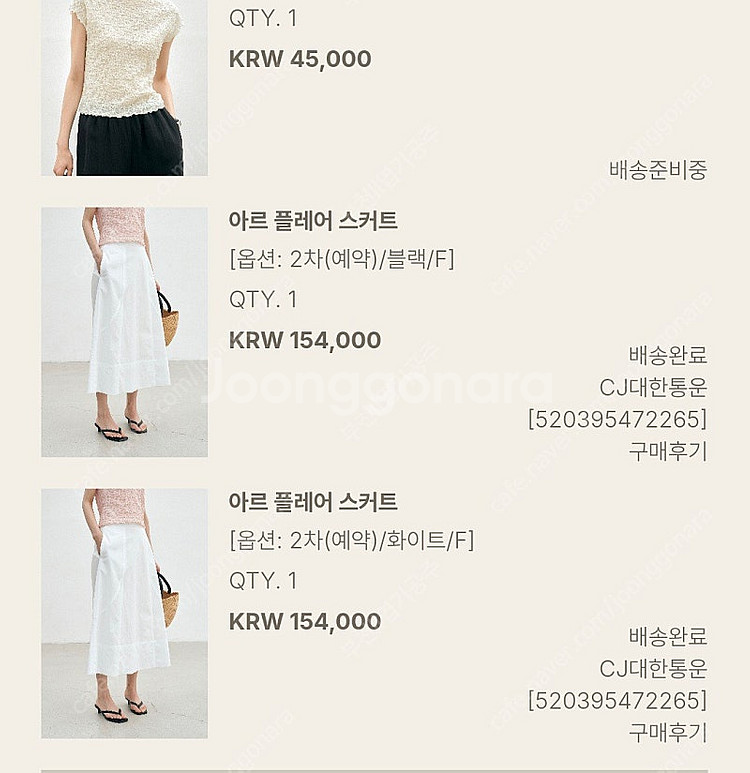
Task: Track the shipment number on the 화이트 skirt order
Action: pyautogui.click(x=617, y=700)
